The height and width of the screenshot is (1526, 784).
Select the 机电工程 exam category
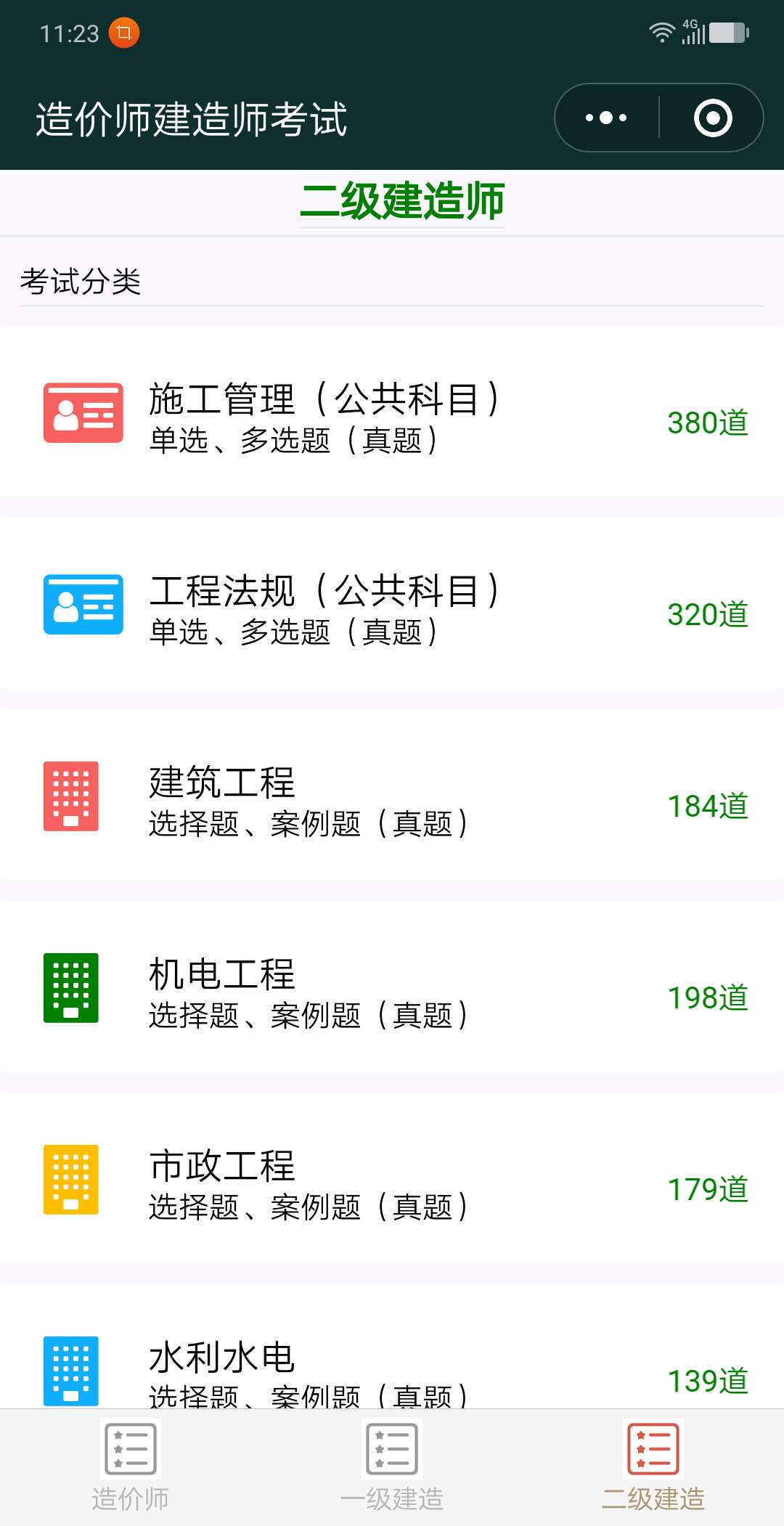tap(392, 987)
